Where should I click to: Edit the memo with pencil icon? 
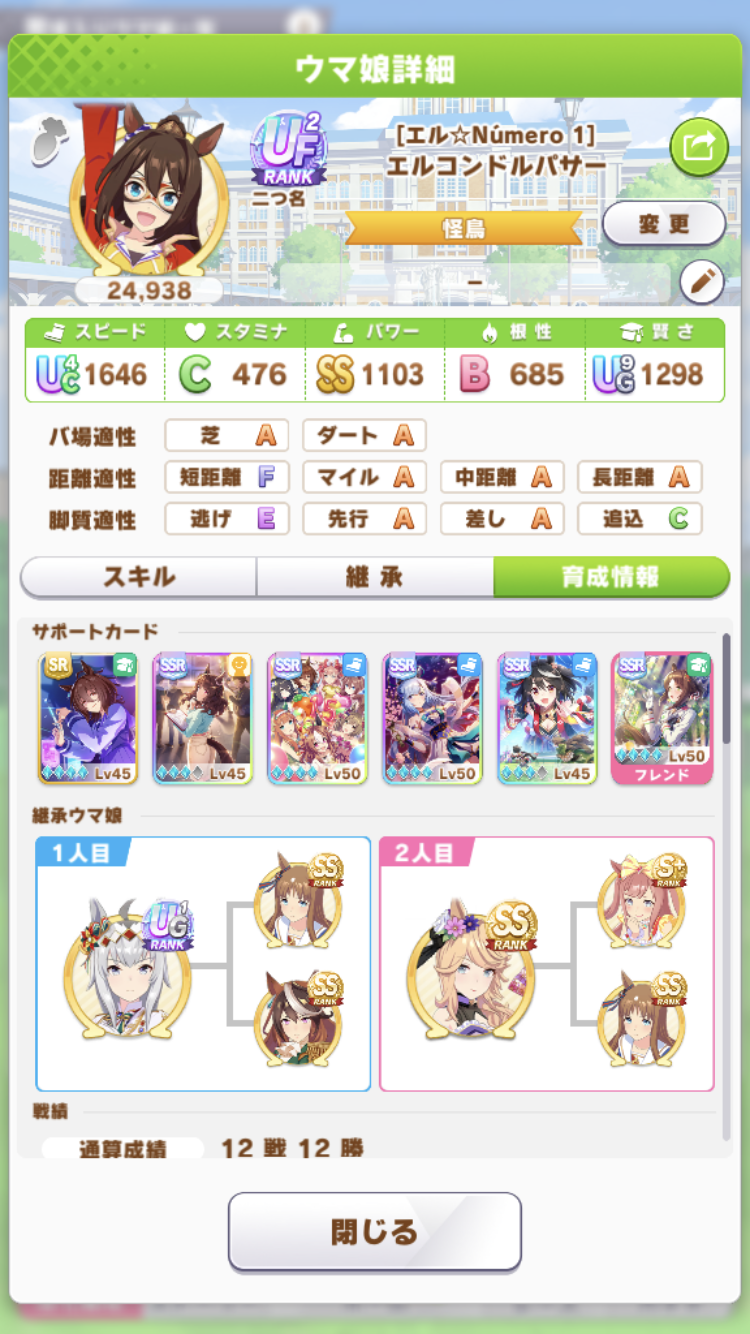click(x=701, y=283)
